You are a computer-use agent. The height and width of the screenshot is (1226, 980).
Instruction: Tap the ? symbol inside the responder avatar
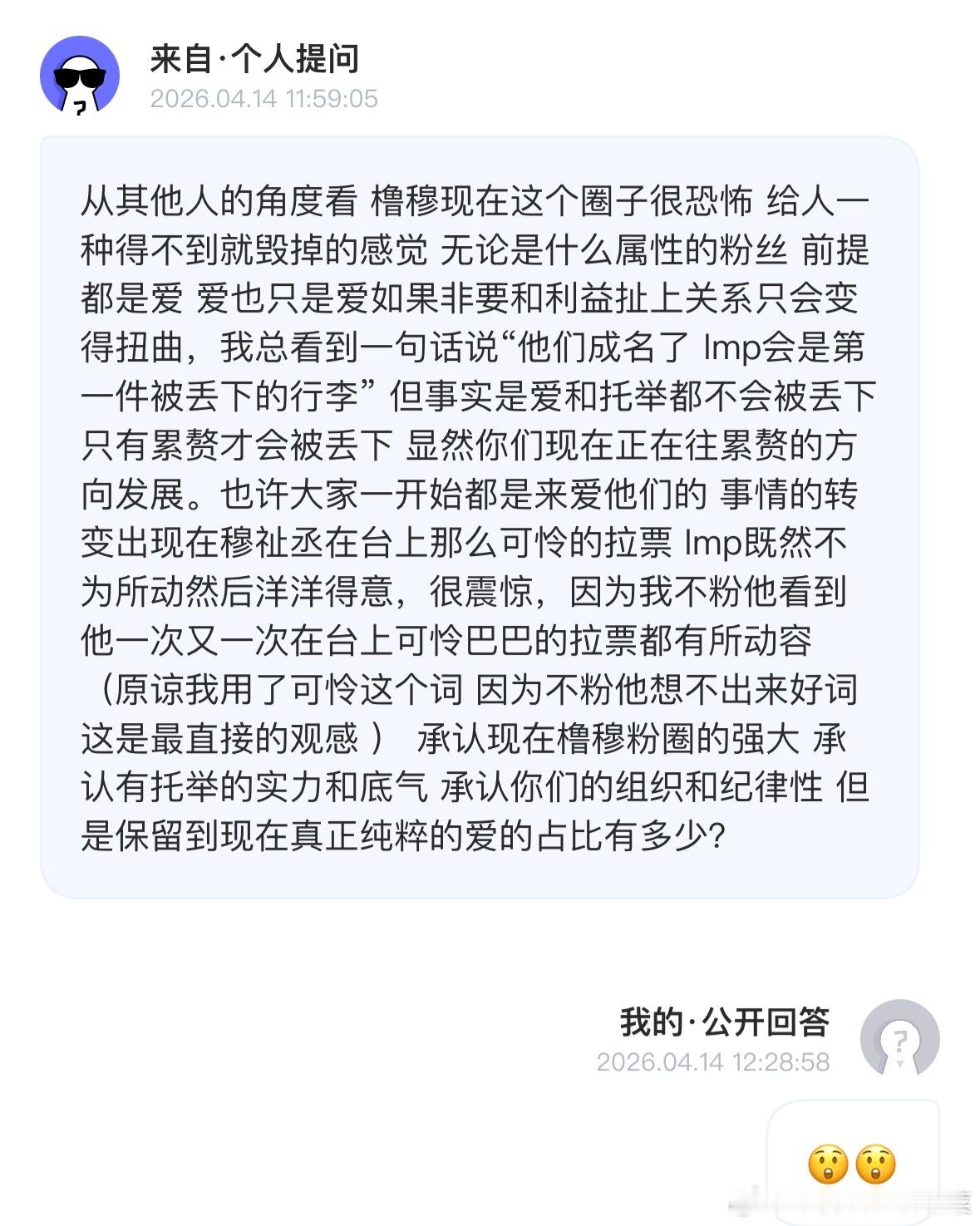(900, 1041)
